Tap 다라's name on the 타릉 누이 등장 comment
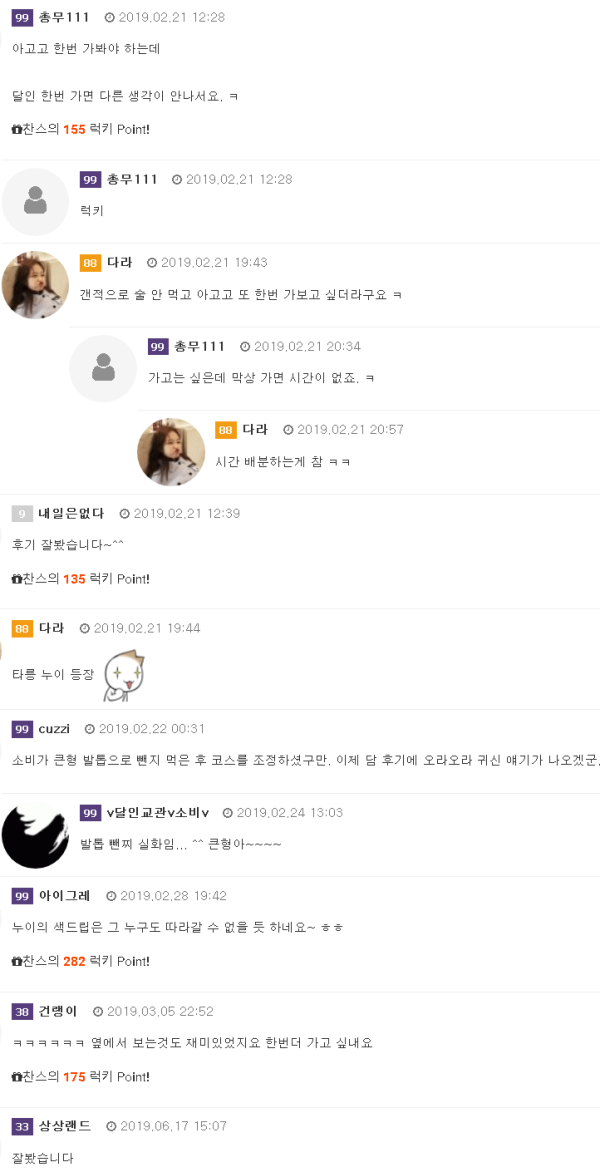The height and width of the screenshot is (1172, 600). (51, 628)
